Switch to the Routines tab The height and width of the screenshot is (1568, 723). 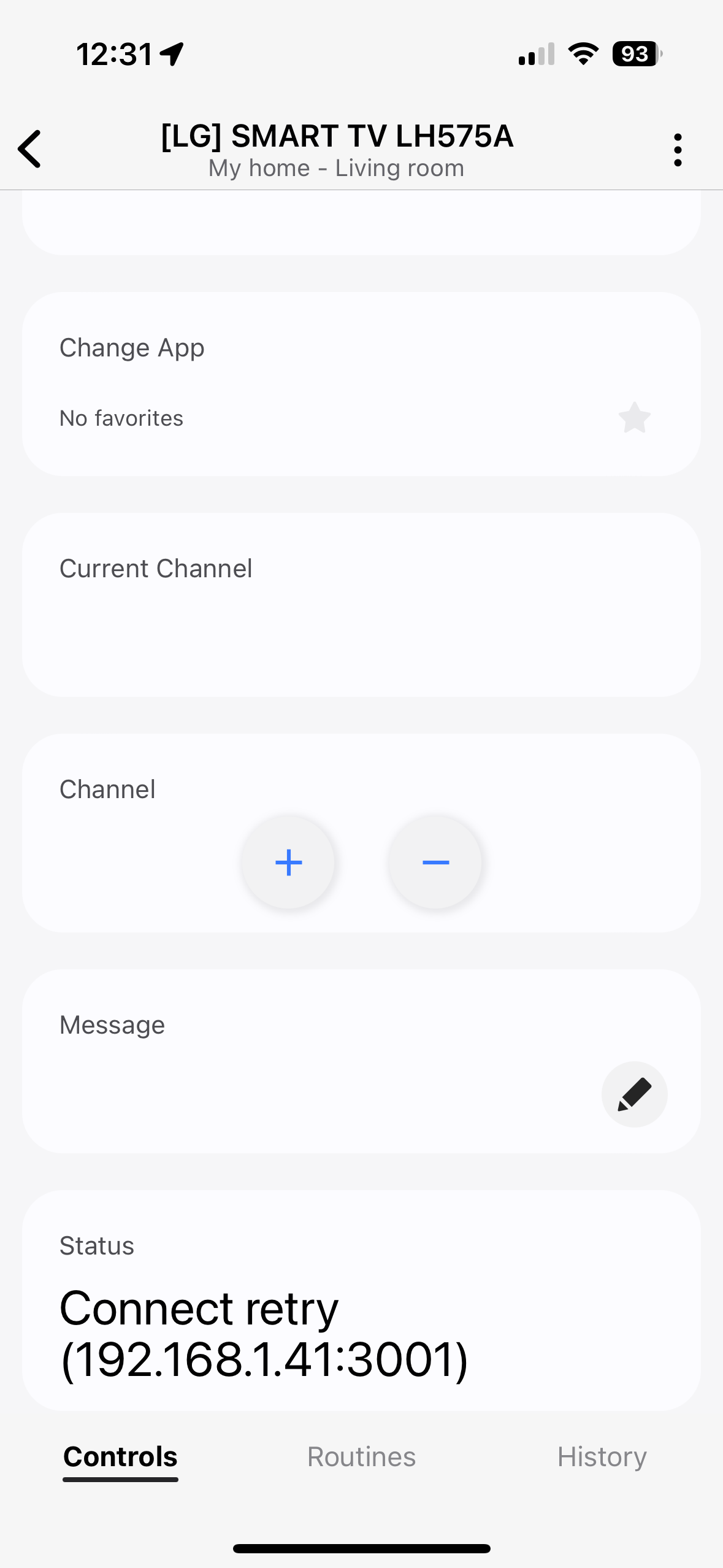[x=361, y=1456]
